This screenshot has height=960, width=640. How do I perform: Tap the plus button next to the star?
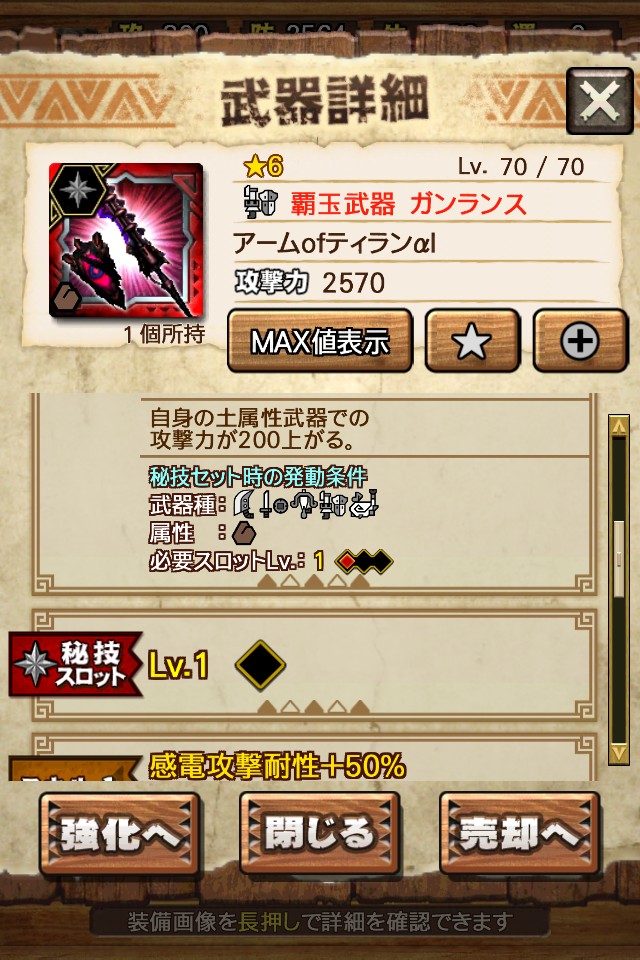click(579, 342)
